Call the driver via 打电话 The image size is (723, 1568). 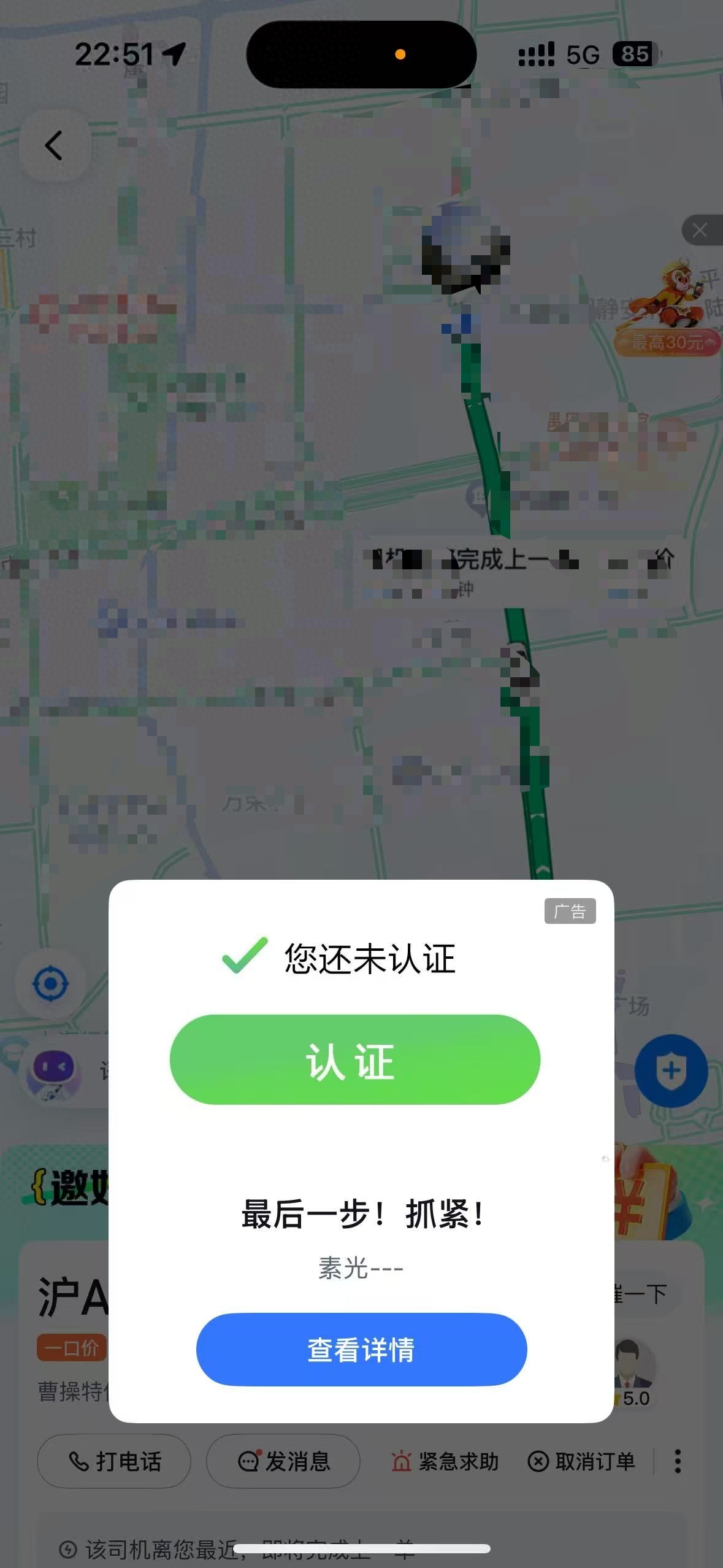point(114,1461)
